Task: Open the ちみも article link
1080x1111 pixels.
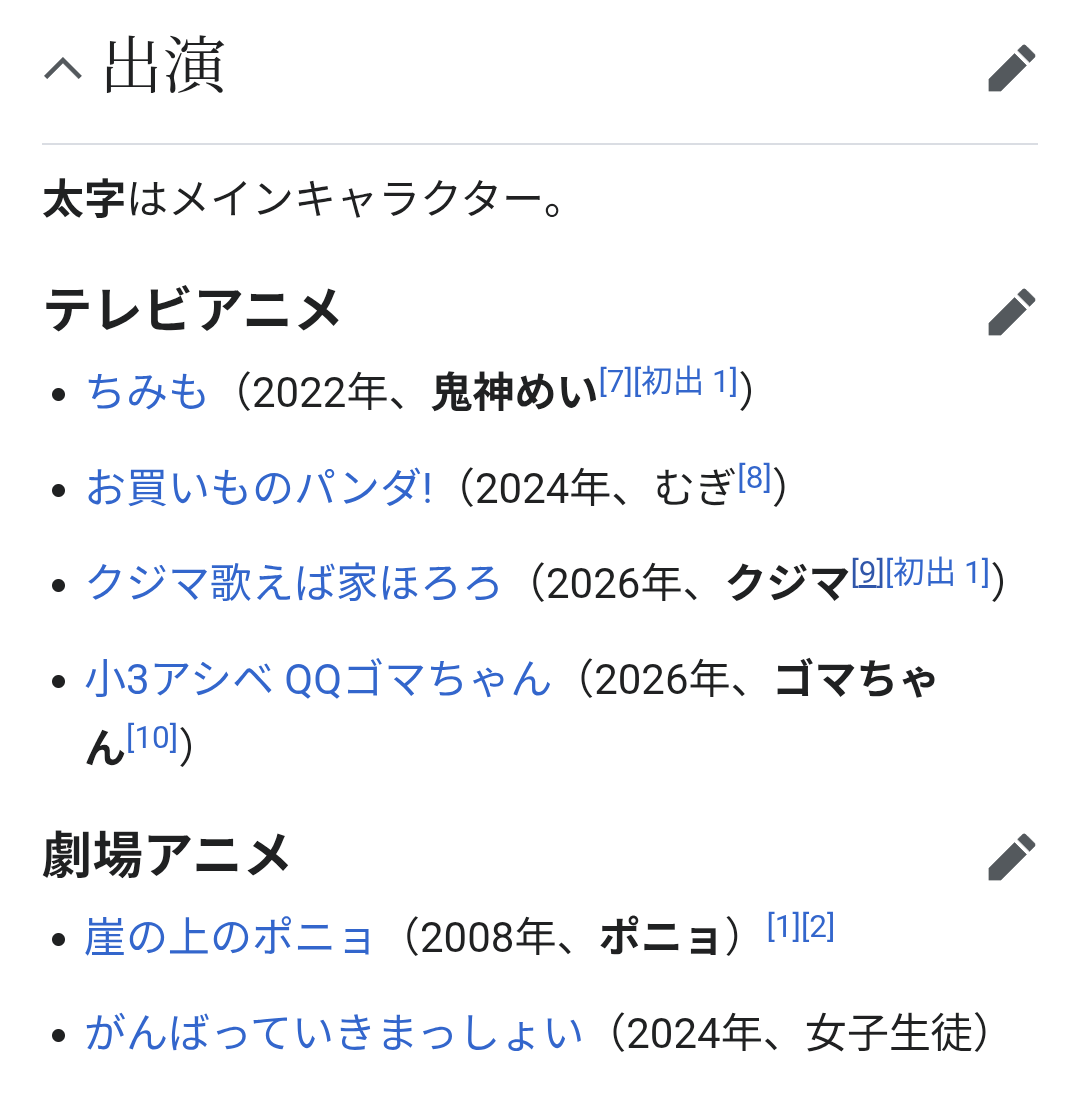Action: point(147,392)
